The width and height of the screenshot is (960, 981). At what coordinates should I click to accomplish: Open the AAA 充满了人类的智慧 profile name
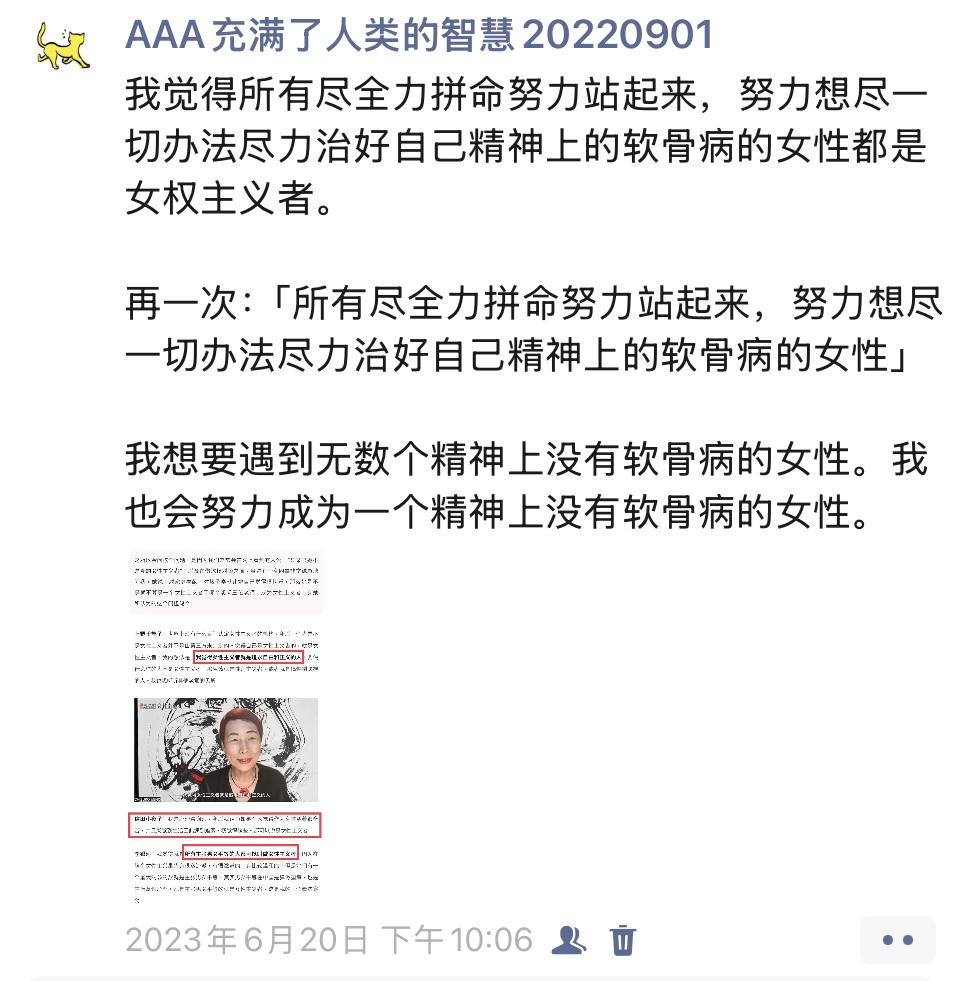419,35
